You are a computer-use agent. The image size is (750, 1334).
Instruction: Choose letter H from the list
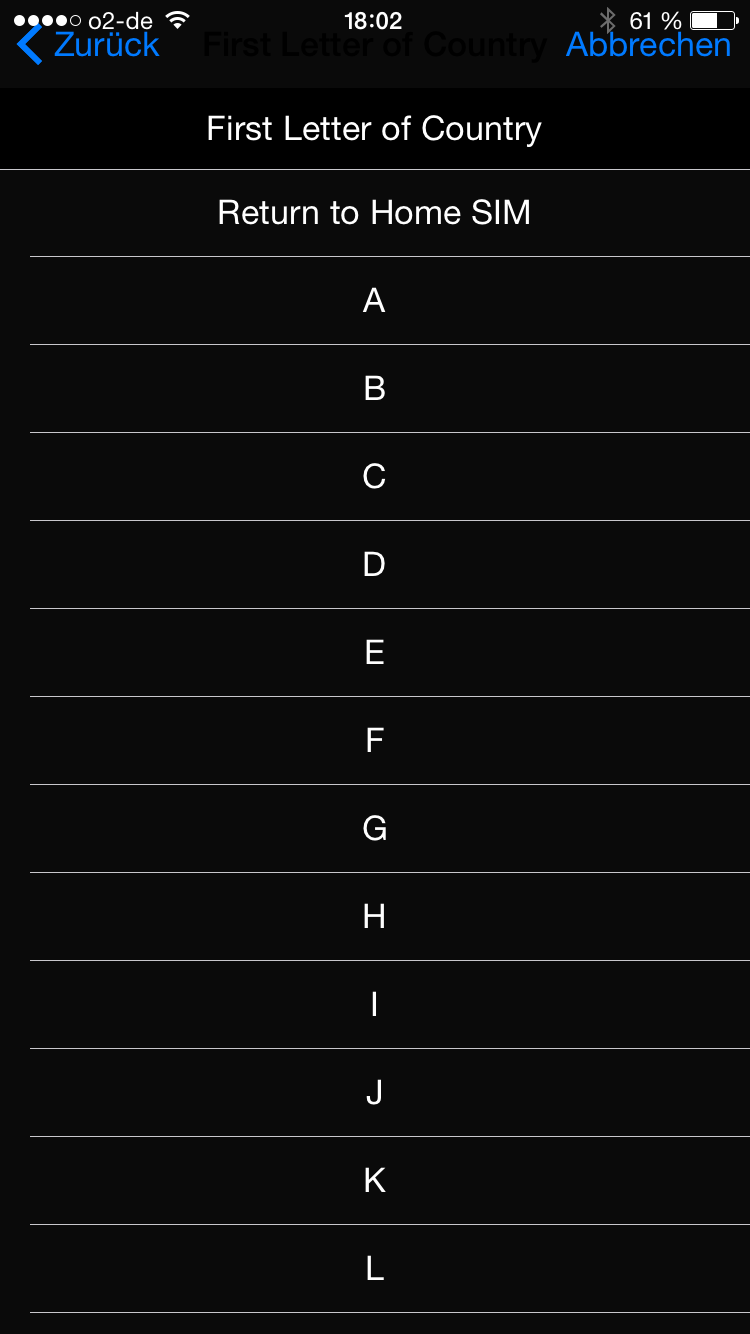pos(374,917)
